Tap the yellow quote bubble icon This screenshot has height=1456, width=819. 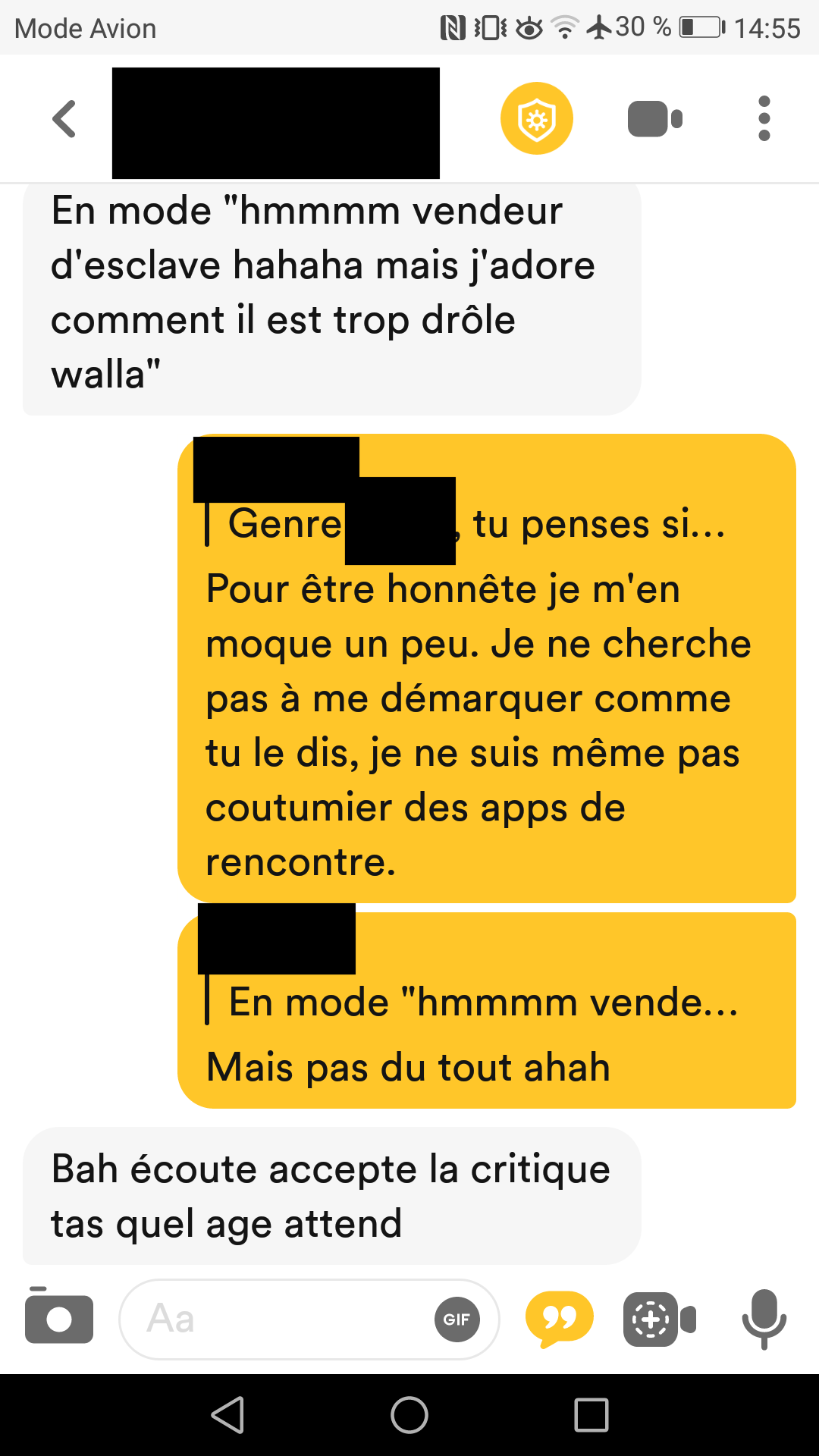click(559, 1319)
